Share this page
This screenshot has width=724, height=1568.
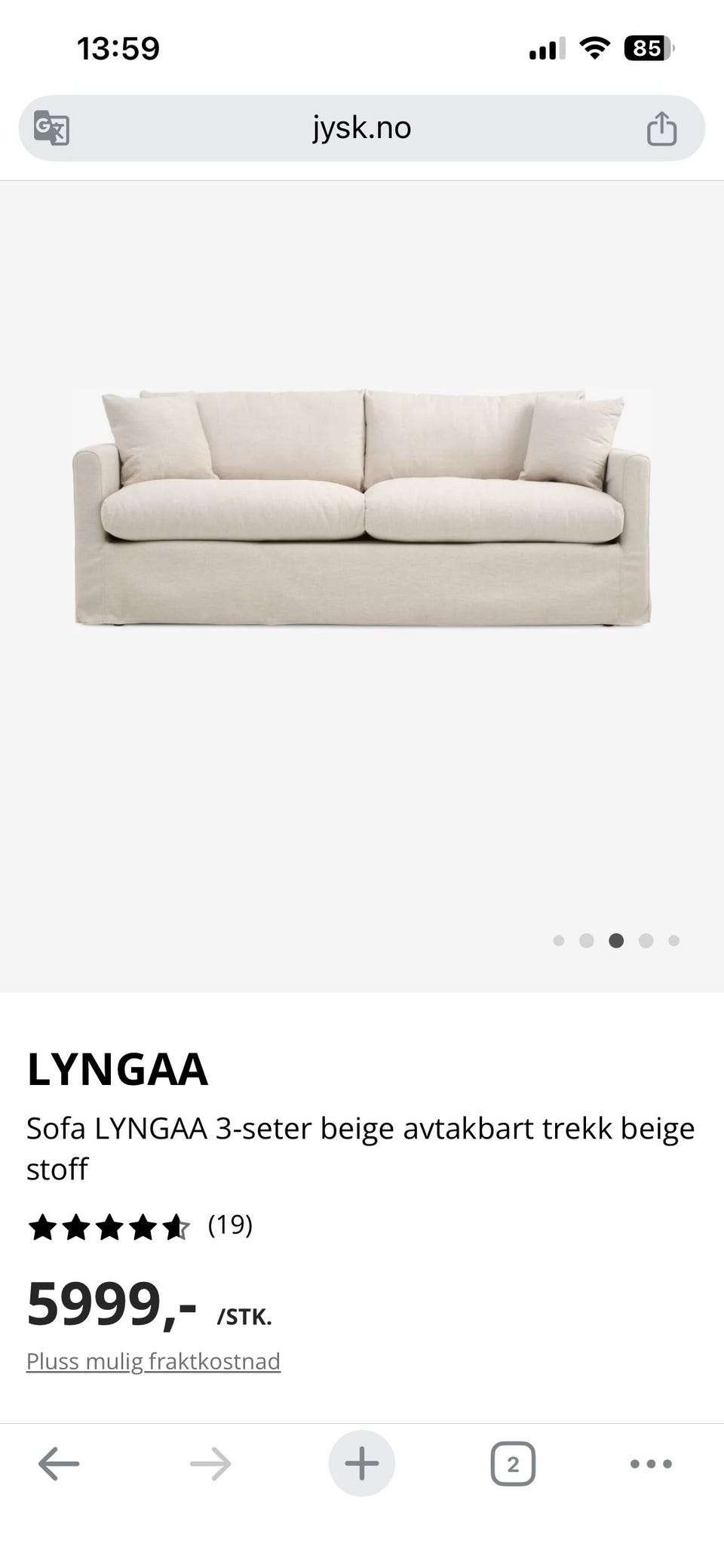tap(661, 128)
